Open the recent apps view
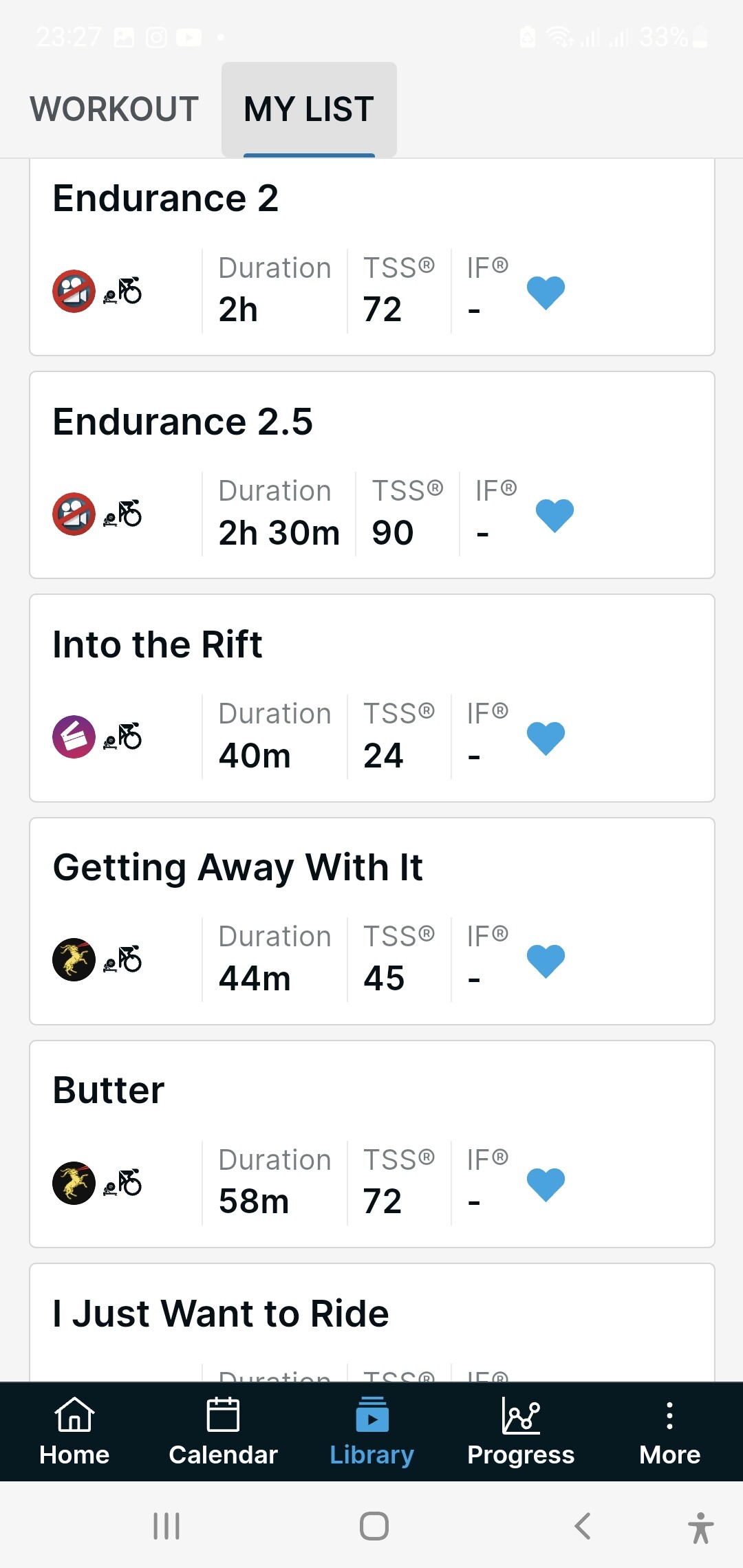 point(166,1526)
